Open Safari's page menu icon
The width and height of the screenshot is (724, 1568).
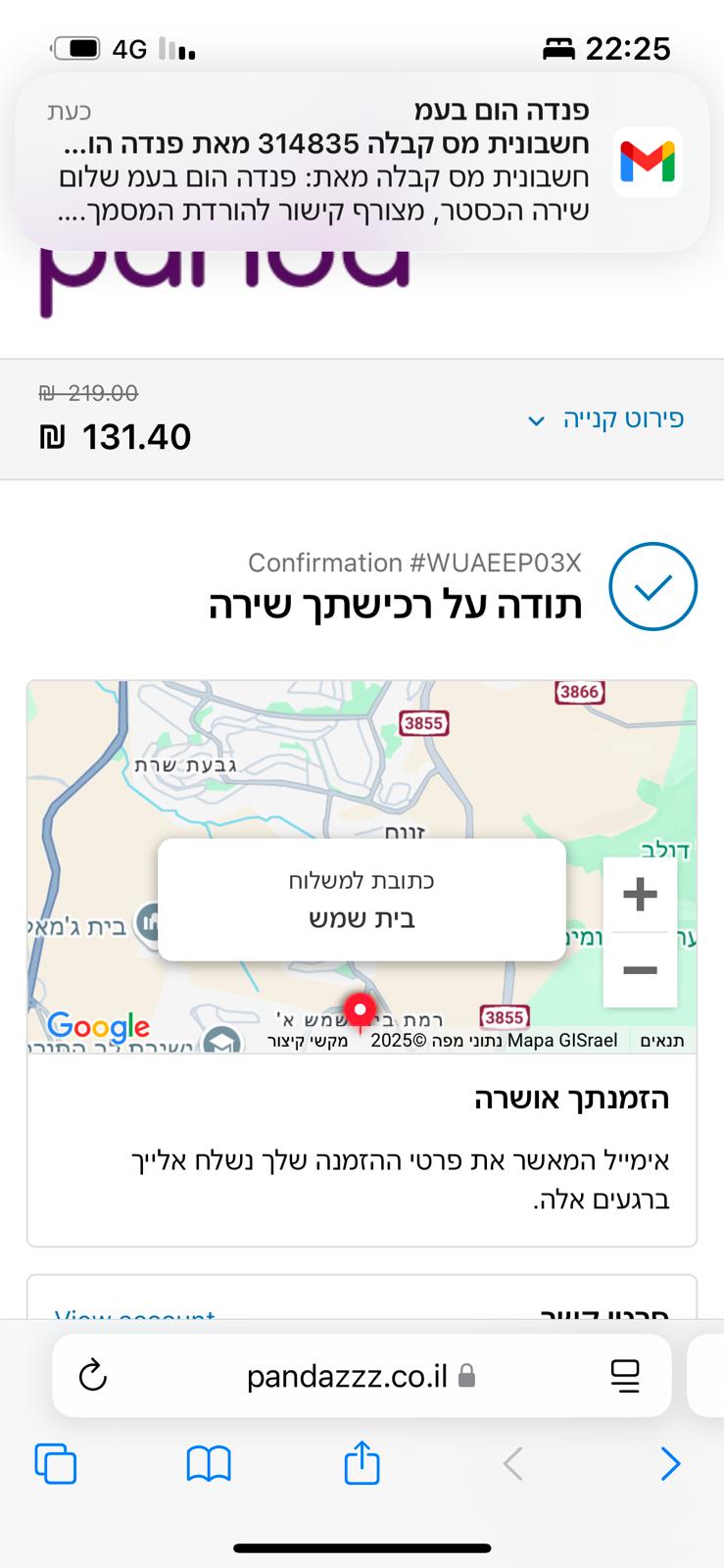tap(625, 1376)
